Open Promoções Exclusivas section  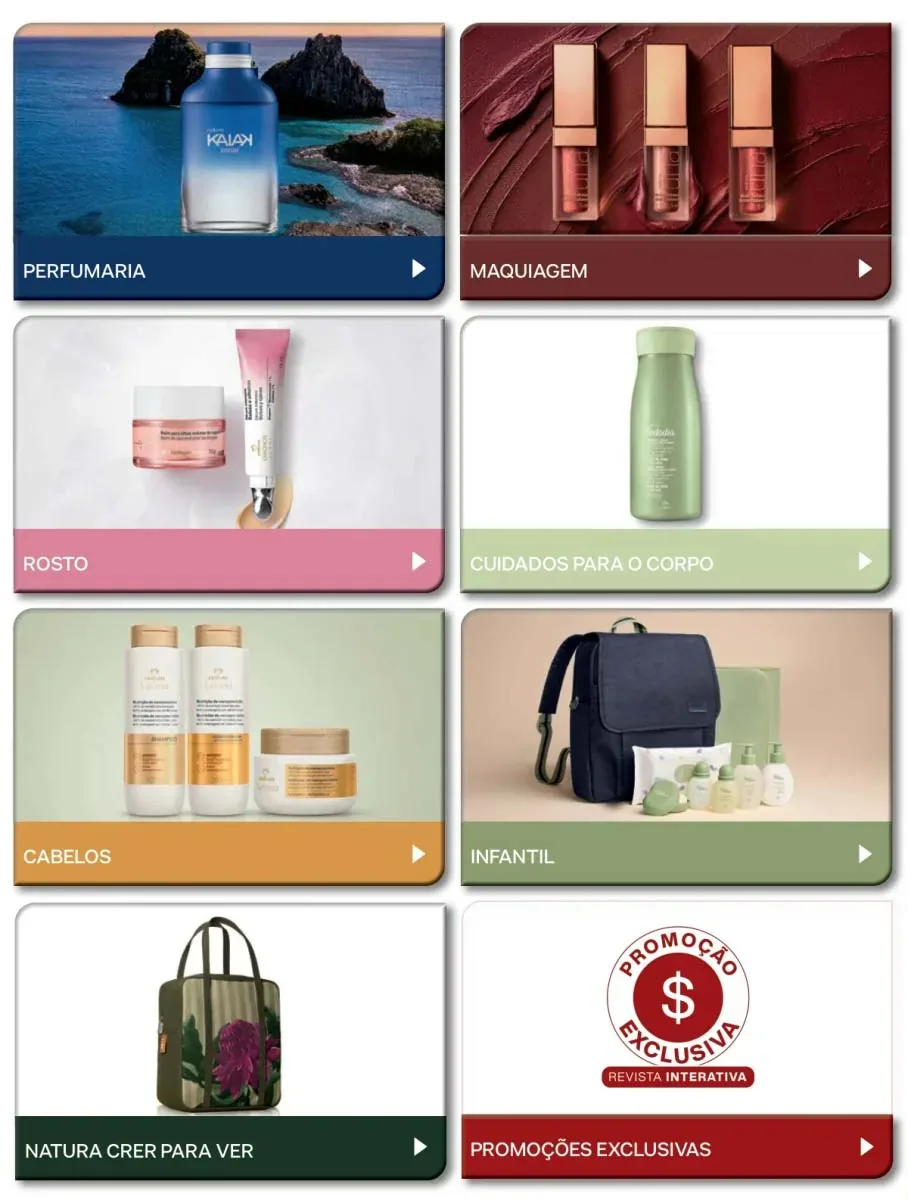pyautogui.click(x=676, y=1041)
